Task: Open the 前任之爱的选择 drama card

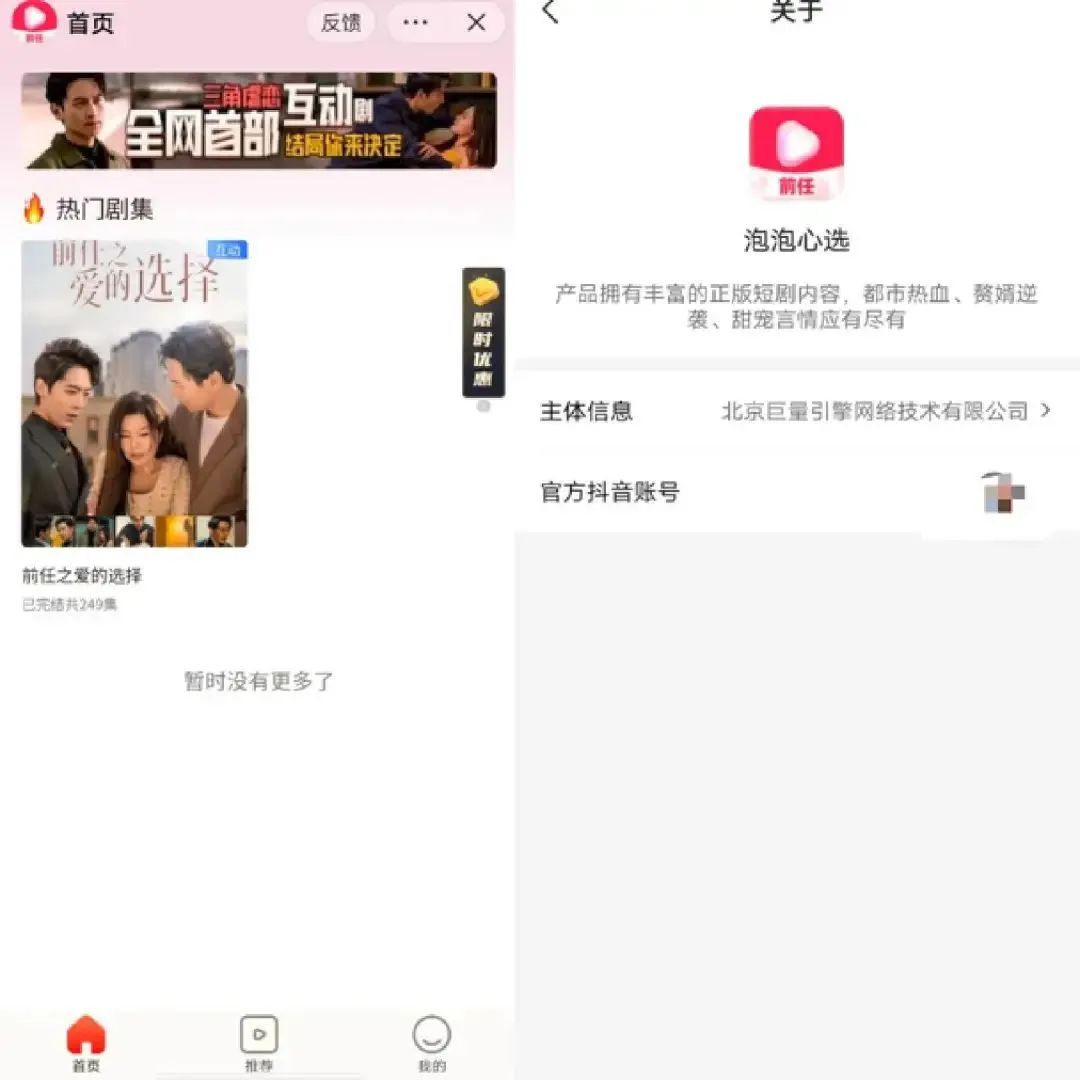Action: (x=134, y=394)
